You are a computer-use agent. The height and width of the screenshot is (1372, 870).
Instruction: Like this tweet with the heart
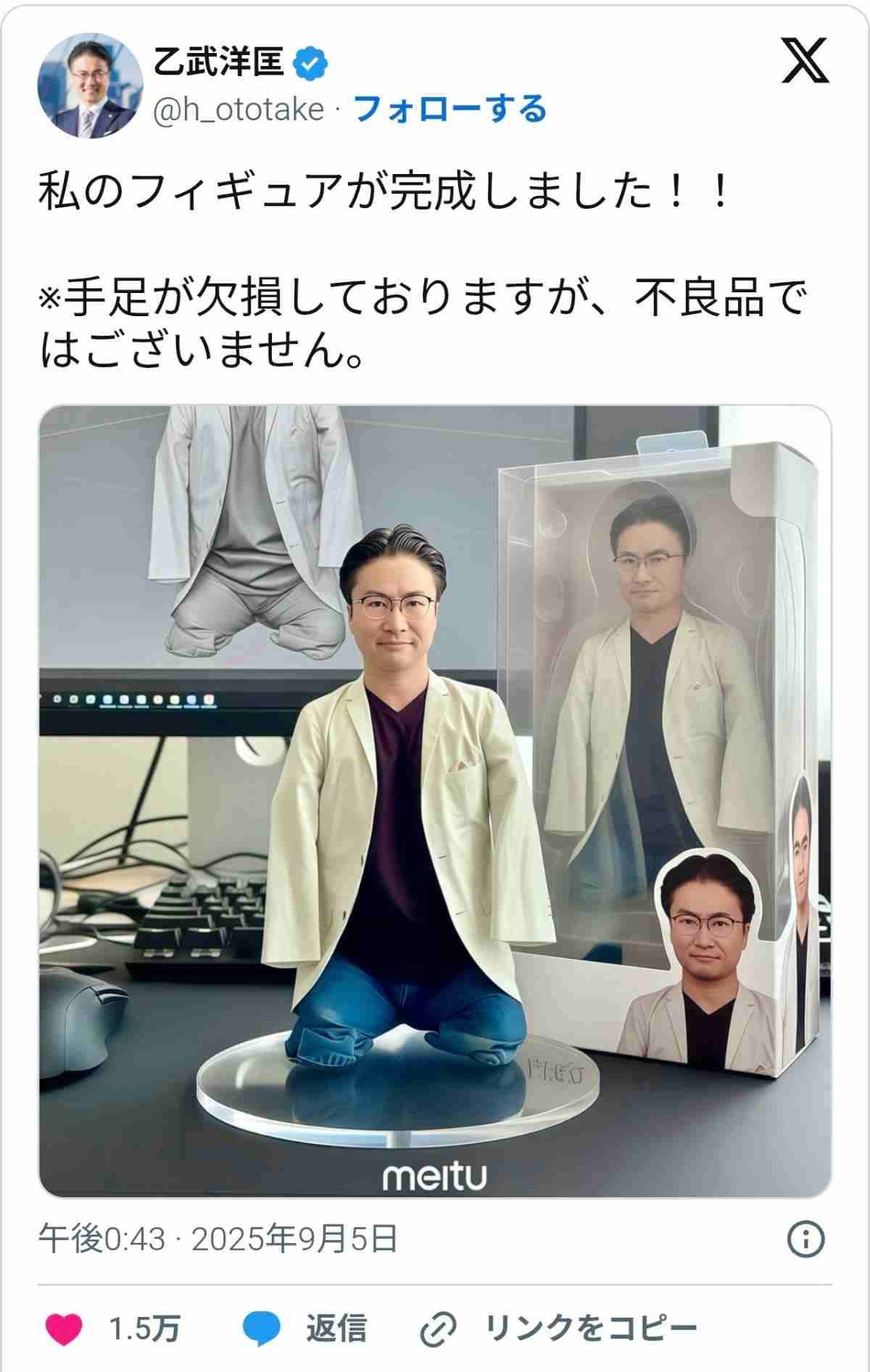point(65,1328)
